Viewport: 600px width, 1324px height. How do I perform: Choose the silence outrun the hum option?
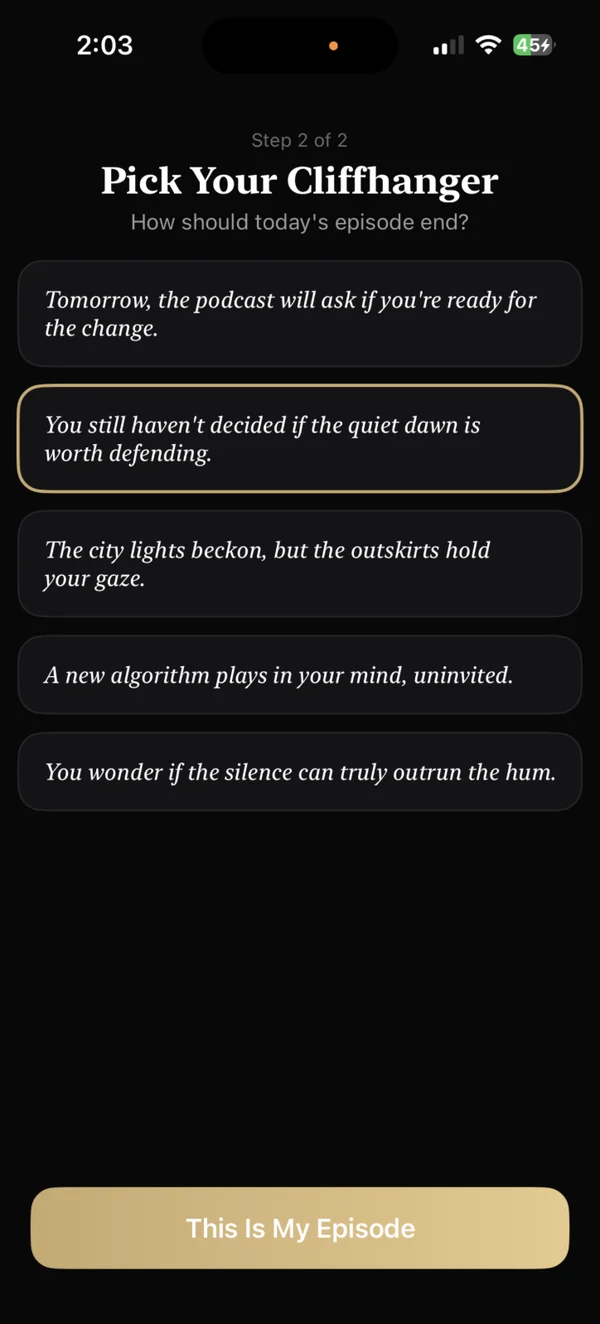pyautogui.click(x=300, y=772)
